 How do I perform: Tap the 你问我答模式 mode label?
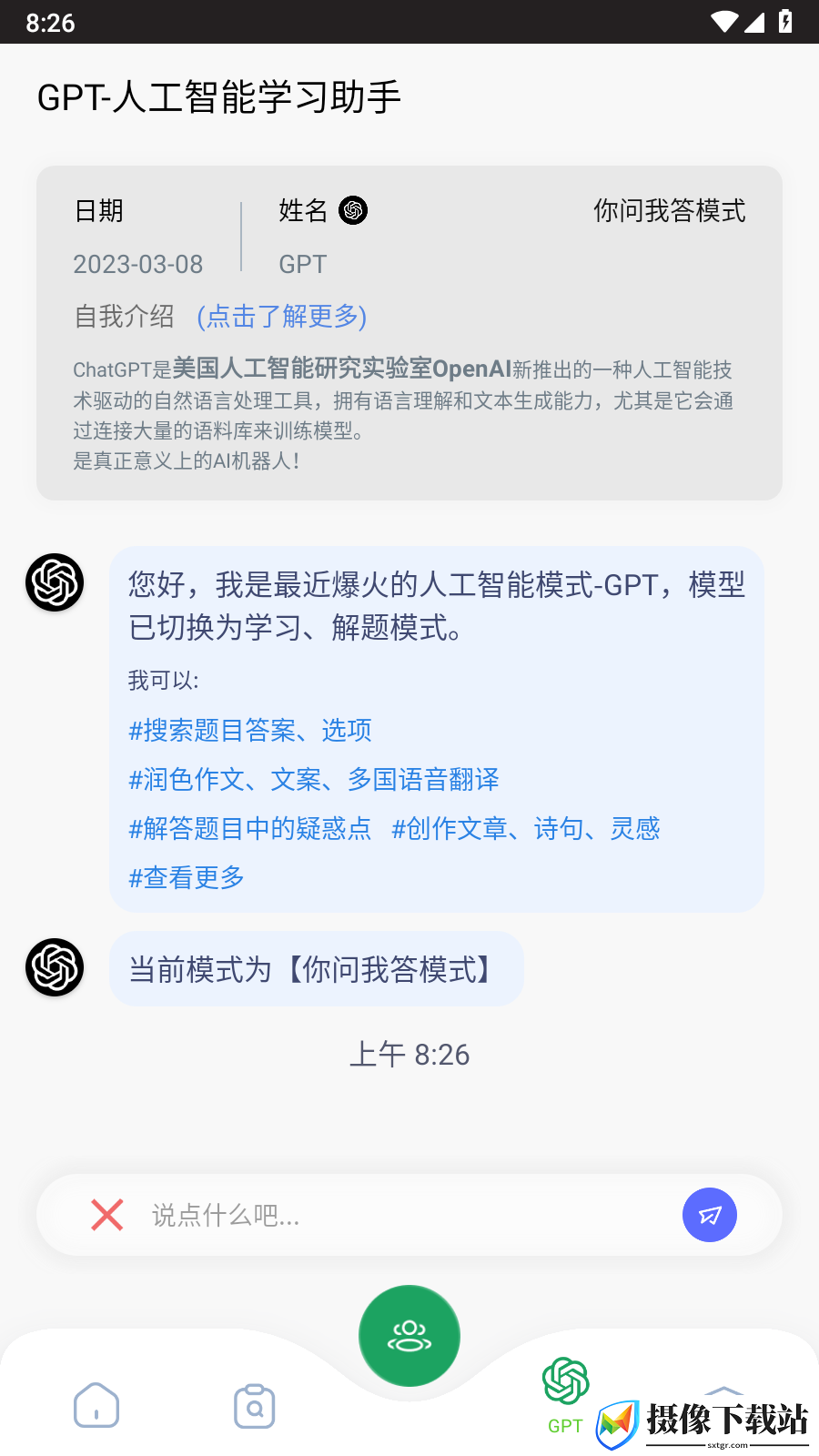(670, 211)
